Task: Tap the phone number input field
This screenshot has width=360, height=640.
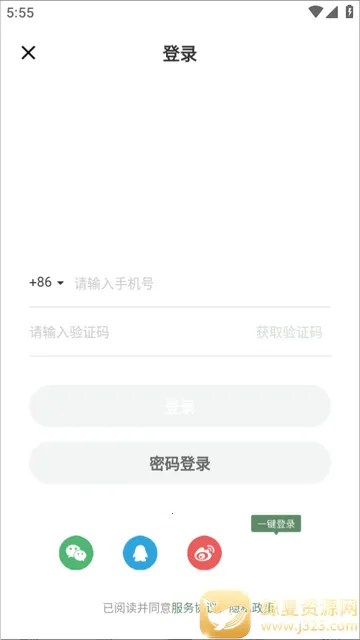Action: click(202, 283)
